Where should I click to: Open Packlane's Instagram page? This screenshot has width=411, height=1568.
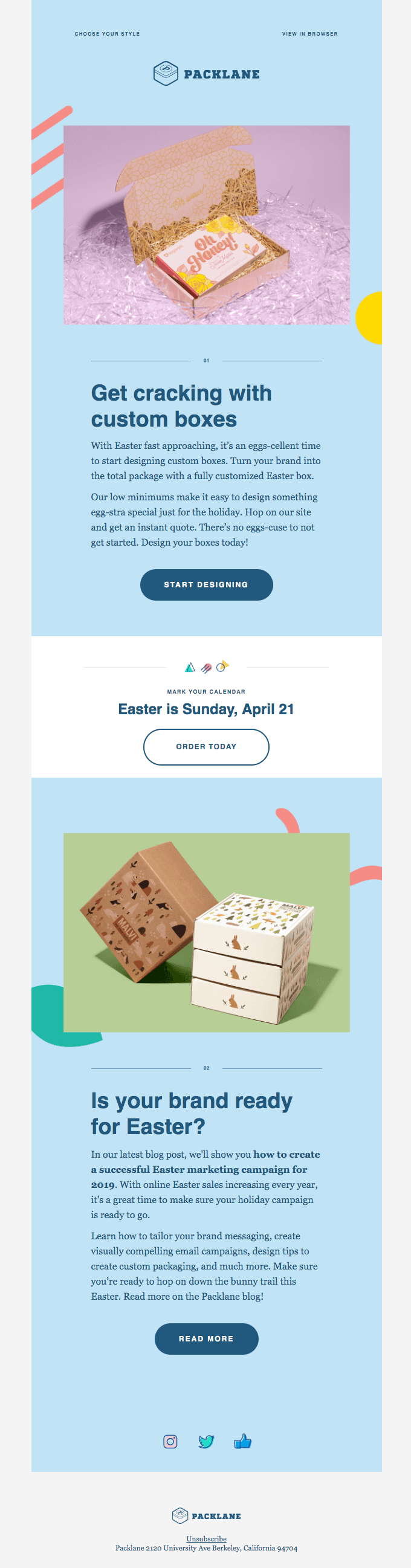(x=170, y=1441)
